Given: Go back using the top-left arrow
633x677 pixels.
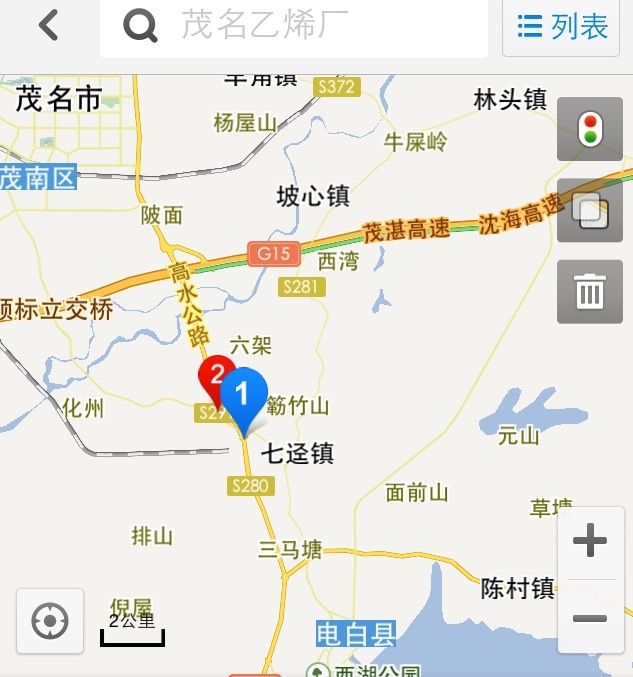Looking at the screenshot, I should pos(47,26).
